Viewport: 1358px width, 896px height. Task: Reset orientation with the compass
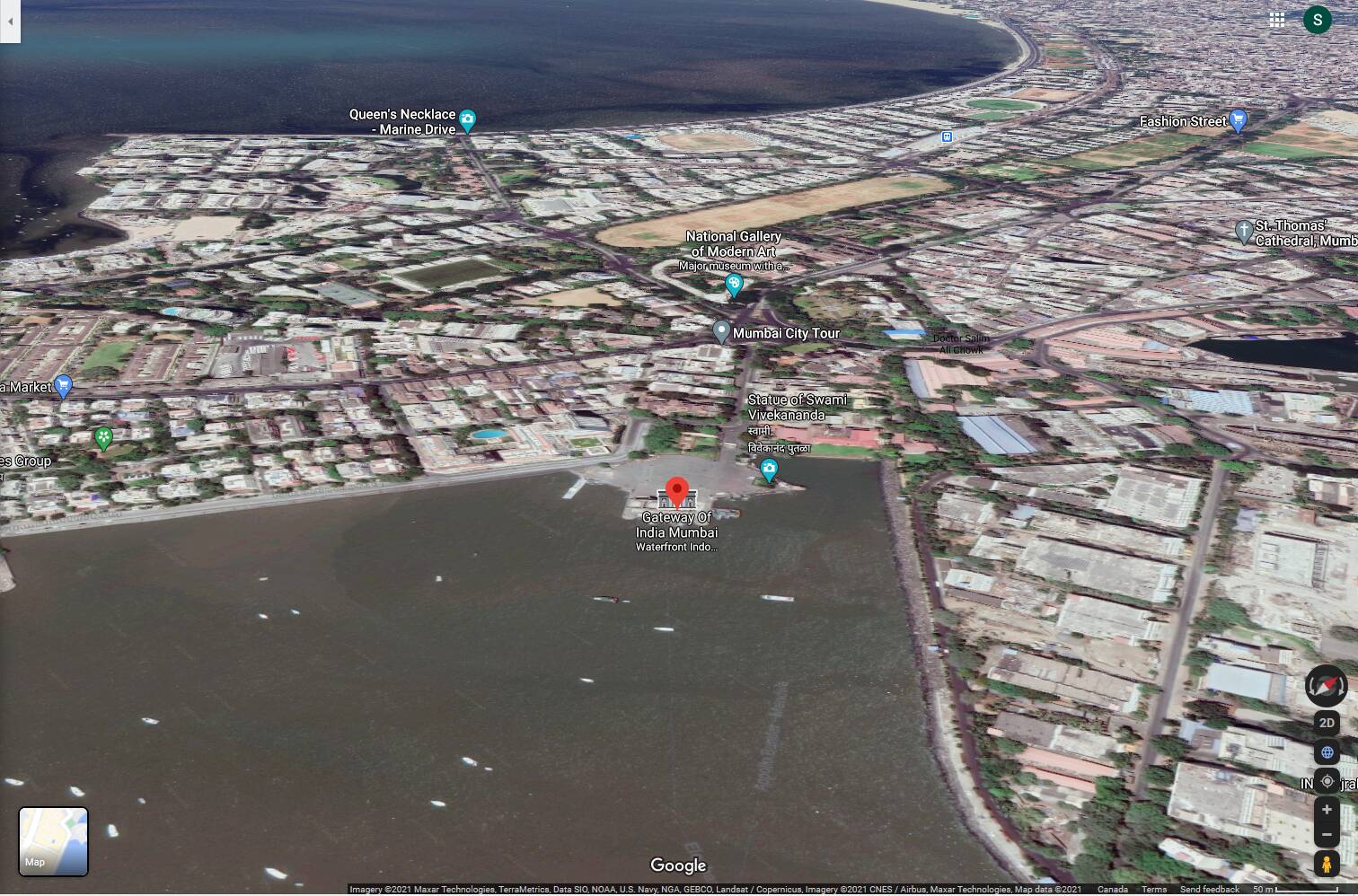pos(1327,686)
